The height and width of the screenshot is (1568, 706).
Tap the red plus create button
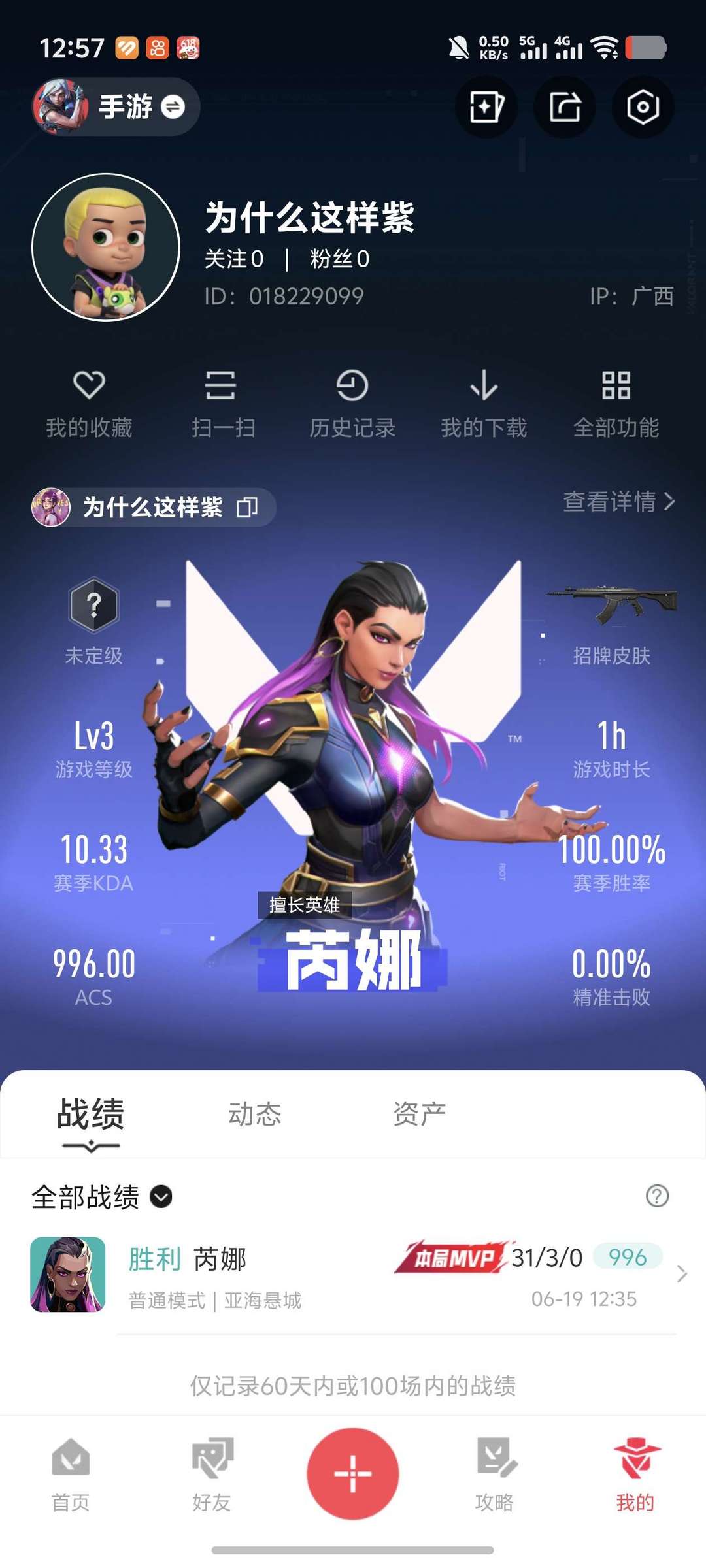(353, 1473)
